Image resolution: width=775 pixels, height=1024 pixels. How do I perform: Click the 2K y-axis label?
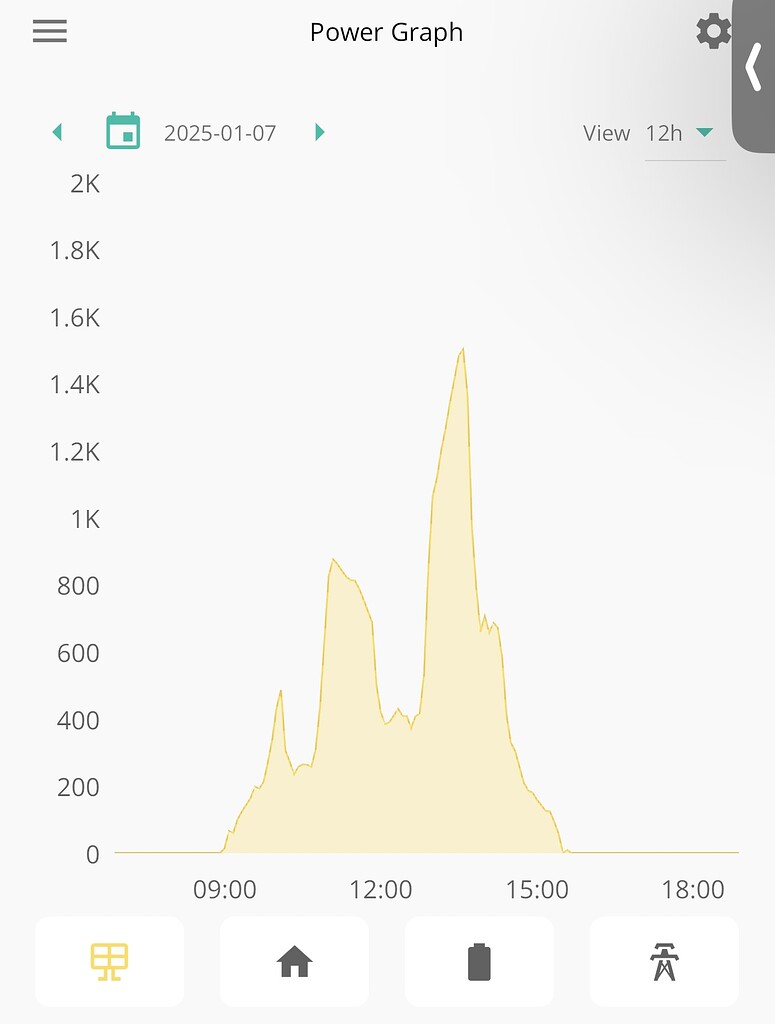click(86, 183)
